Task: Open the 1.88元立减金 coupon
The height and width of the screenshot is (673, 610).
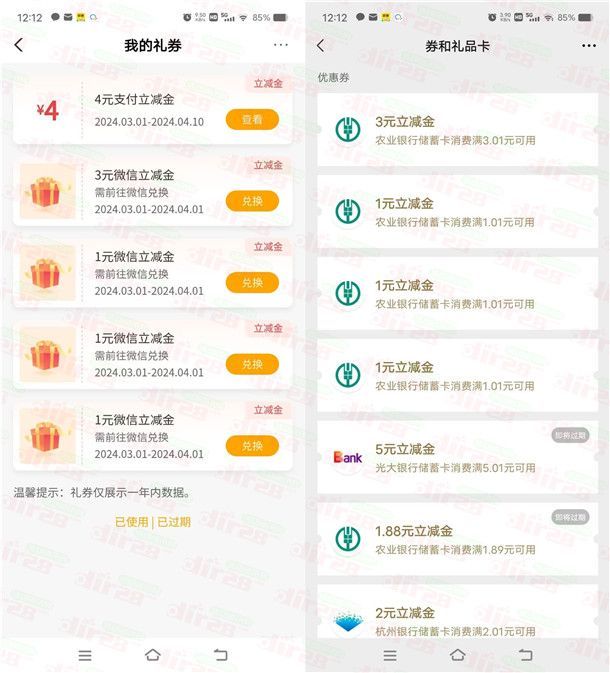Action: [458, 539]
